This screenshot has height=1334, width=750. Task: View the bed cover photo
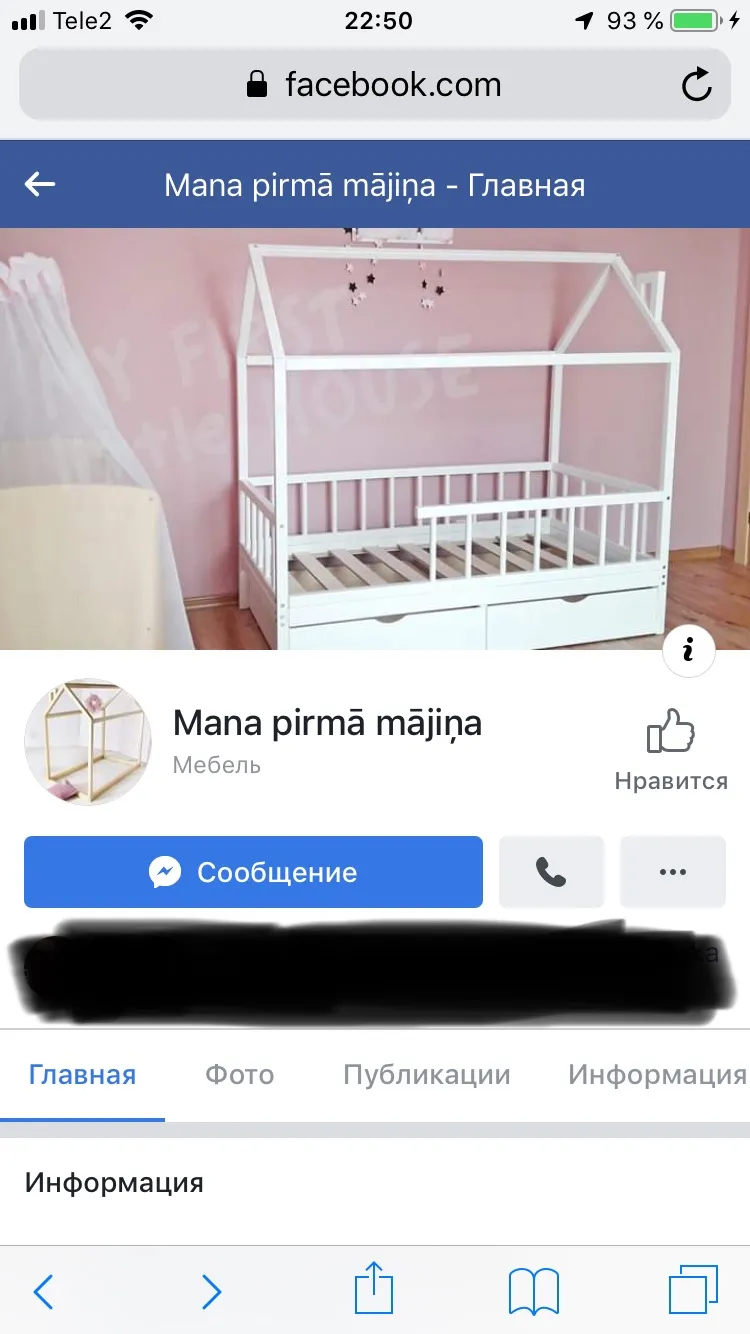click(375, 439)
